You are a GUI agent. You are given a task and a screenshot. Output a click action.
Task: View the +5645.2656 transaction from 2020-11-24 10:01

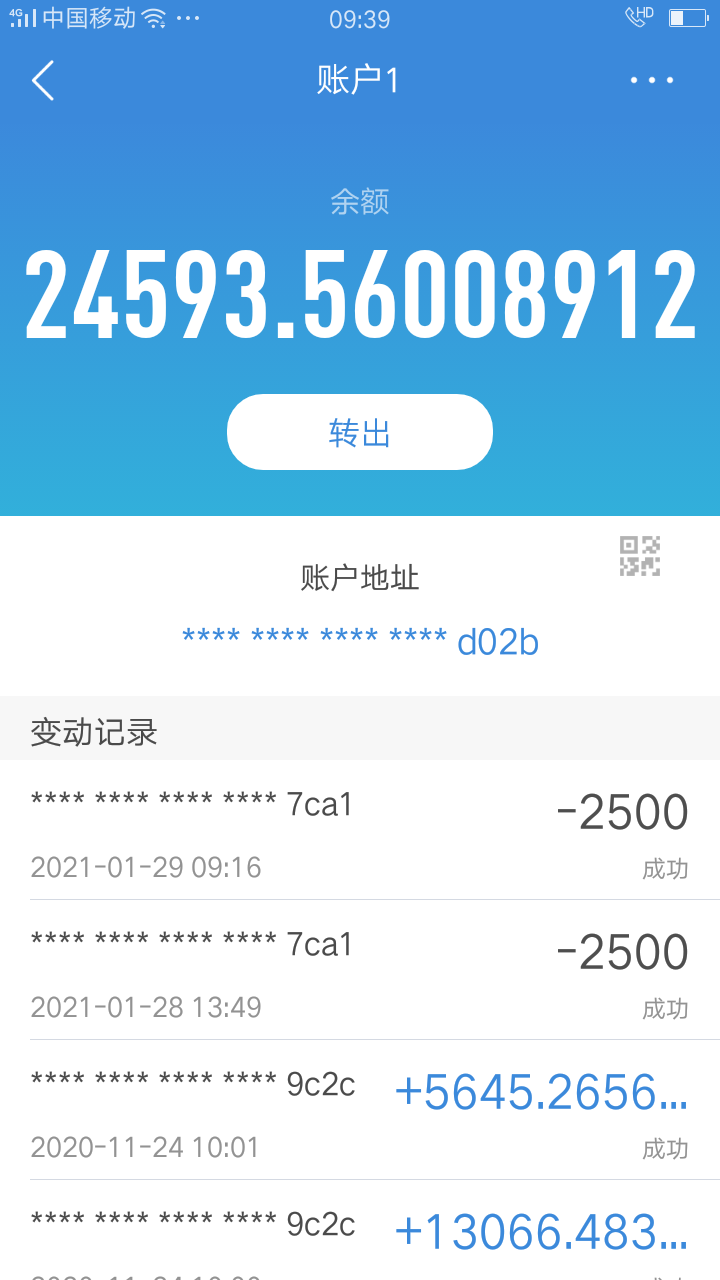pos(360,1110)
